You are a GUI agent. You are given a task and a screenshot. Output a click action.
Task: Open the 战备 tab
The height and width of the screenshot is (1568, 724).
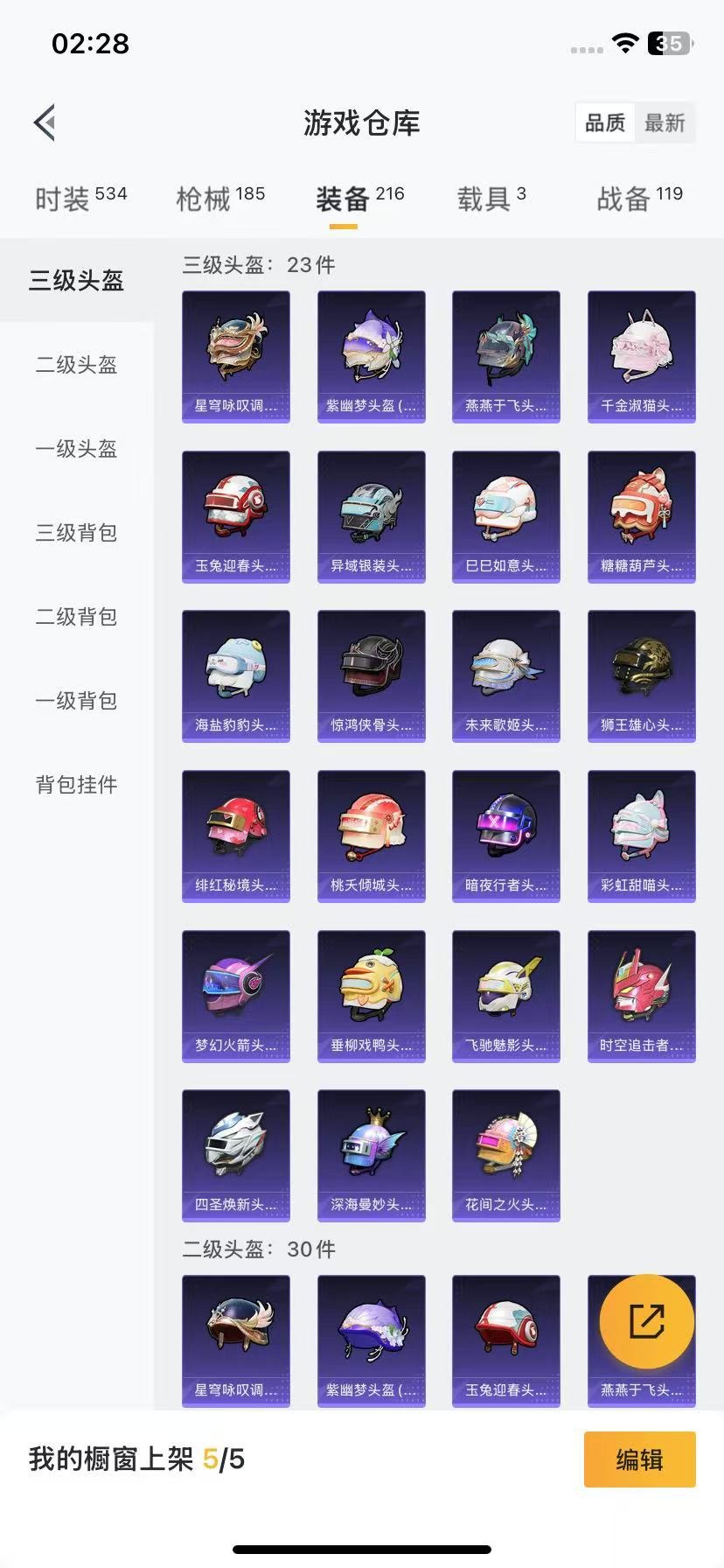(x=639, y=199)
